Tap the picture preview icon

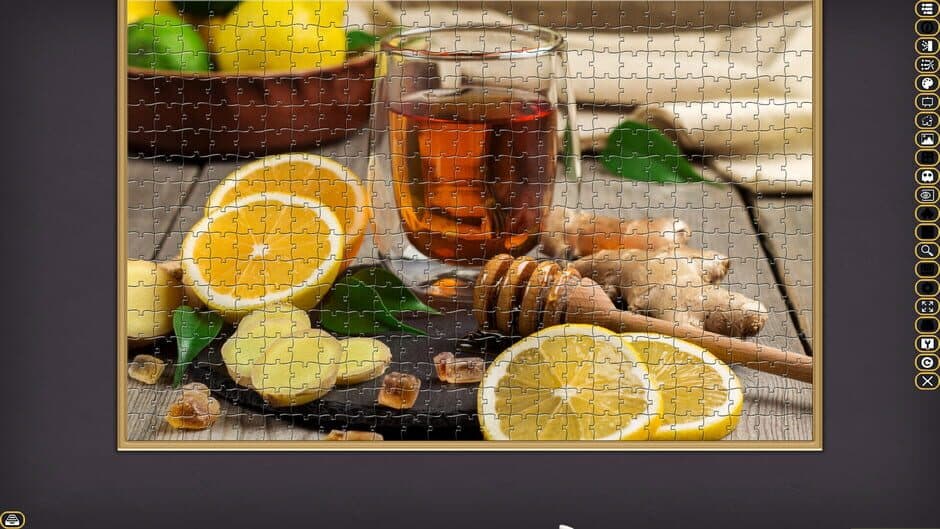click(x=927, y=139)
